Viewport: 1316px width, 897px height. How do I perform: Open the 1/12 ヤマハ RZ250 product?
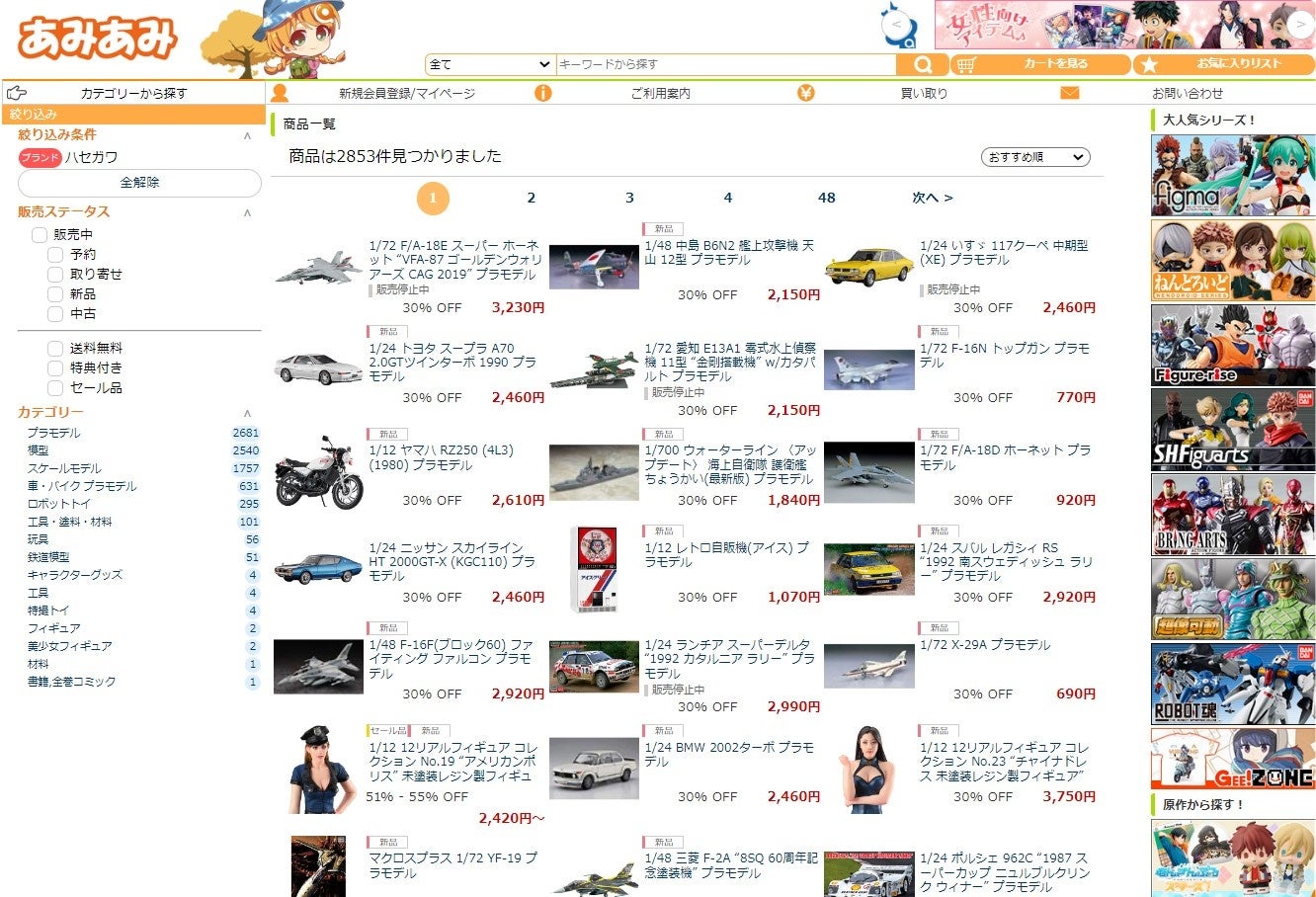pos(441,457)
